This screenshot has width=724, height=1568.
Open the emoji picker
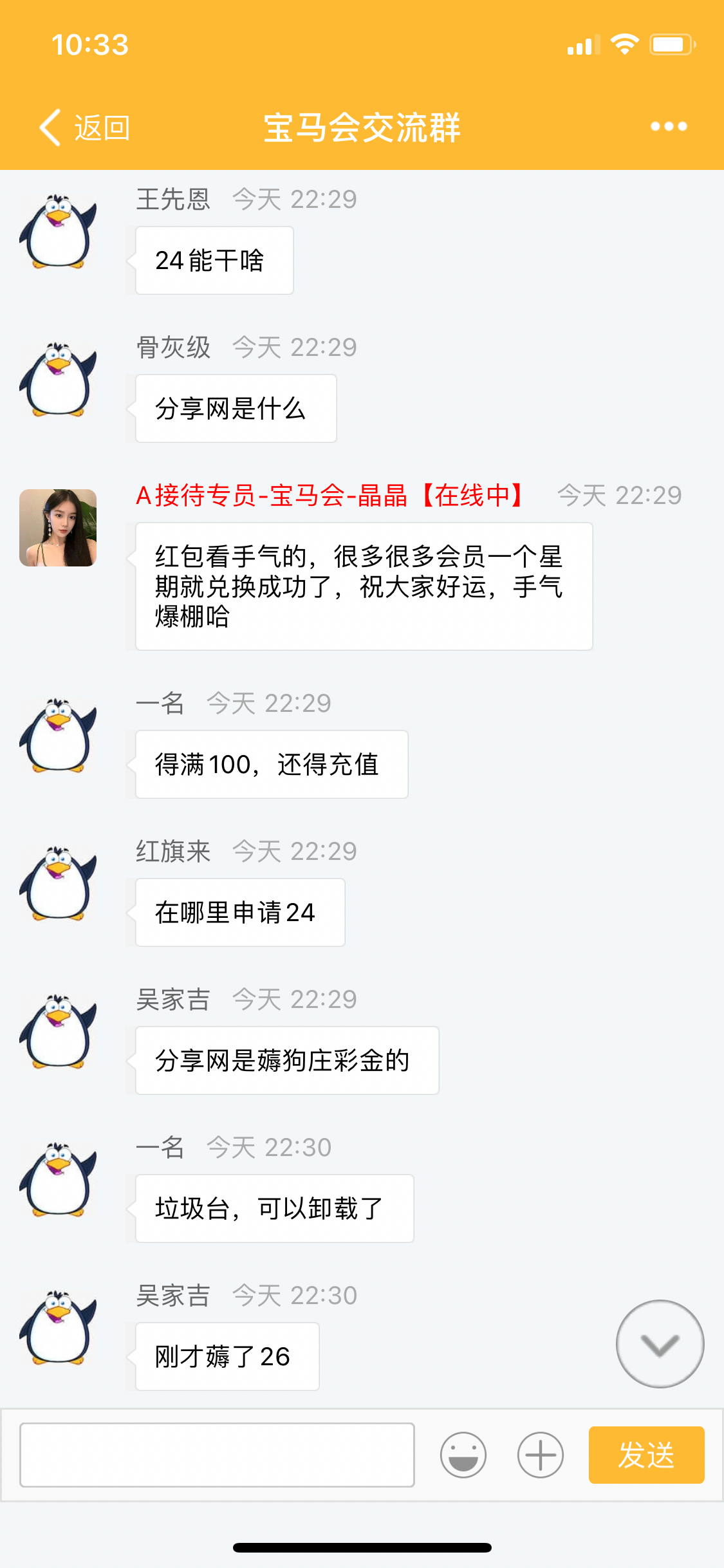tap(463, 1455)
